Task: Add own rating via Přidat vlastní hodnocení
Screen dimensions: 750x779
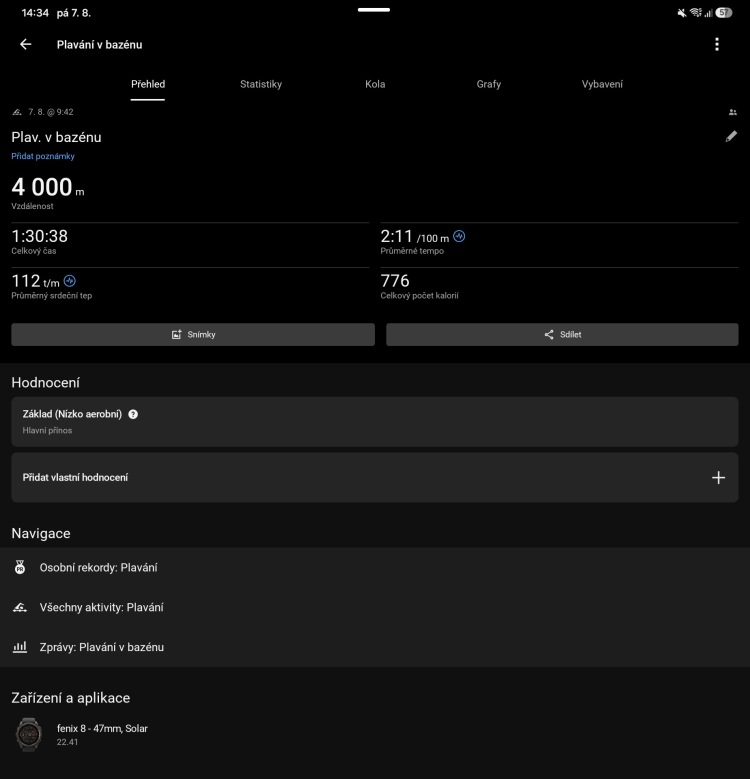Action: point(375,477)
